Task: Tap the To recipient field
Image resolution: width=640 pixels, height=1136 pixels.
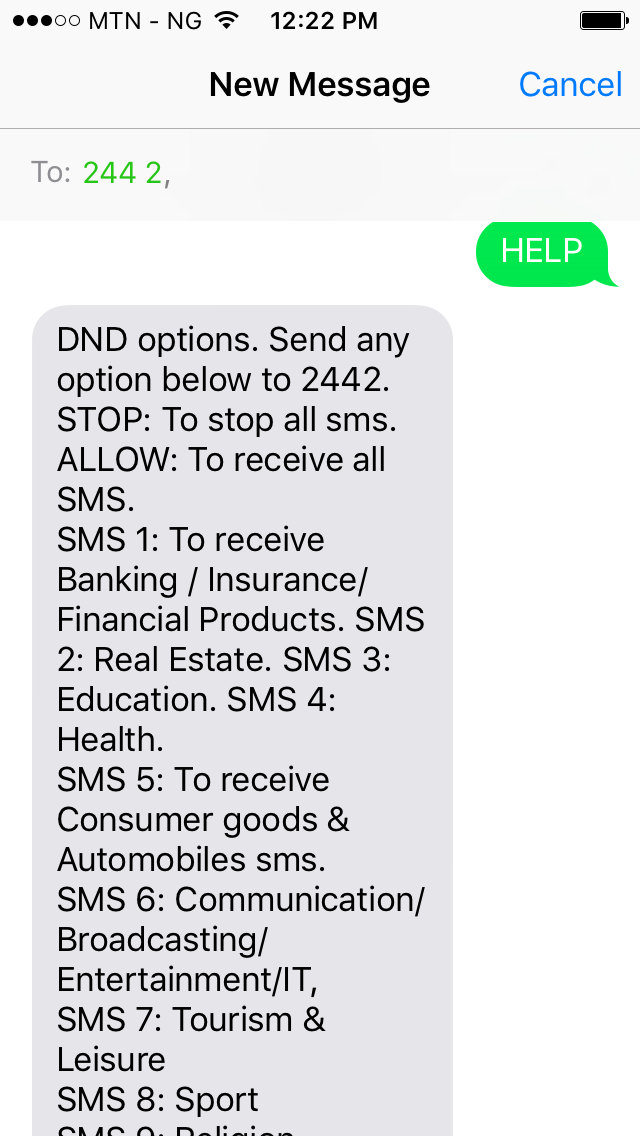Action: (400, 174)
